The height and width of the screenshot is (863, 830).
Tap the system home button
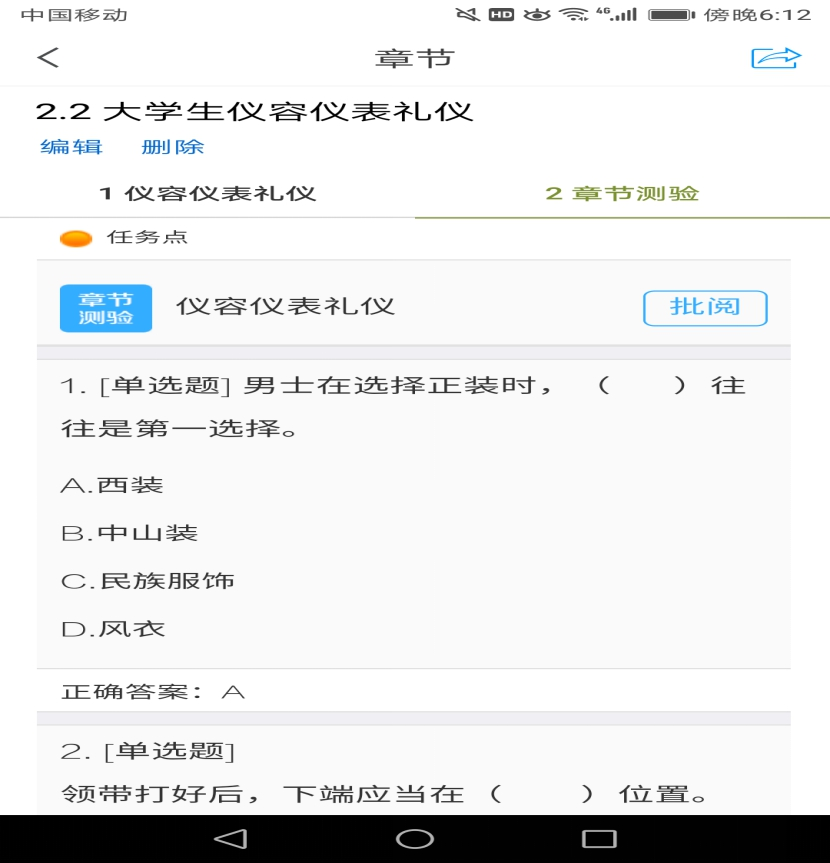click(x=415, y=838)
